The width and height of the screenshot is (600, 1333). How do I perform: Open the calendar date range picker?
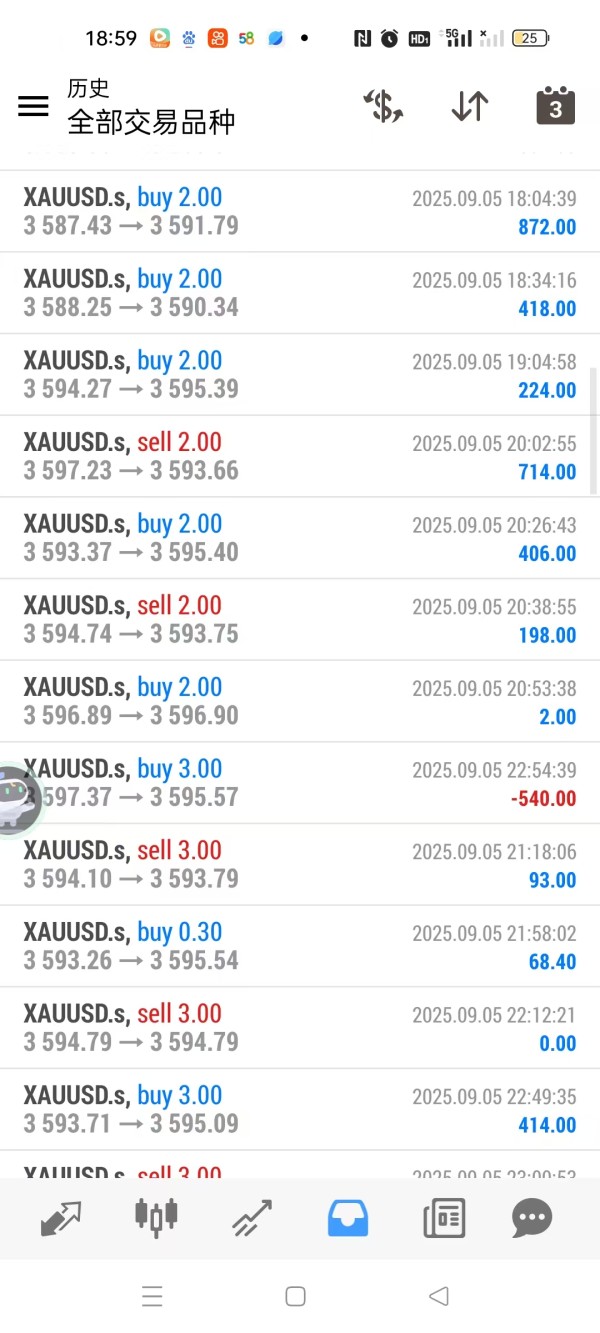555,106
